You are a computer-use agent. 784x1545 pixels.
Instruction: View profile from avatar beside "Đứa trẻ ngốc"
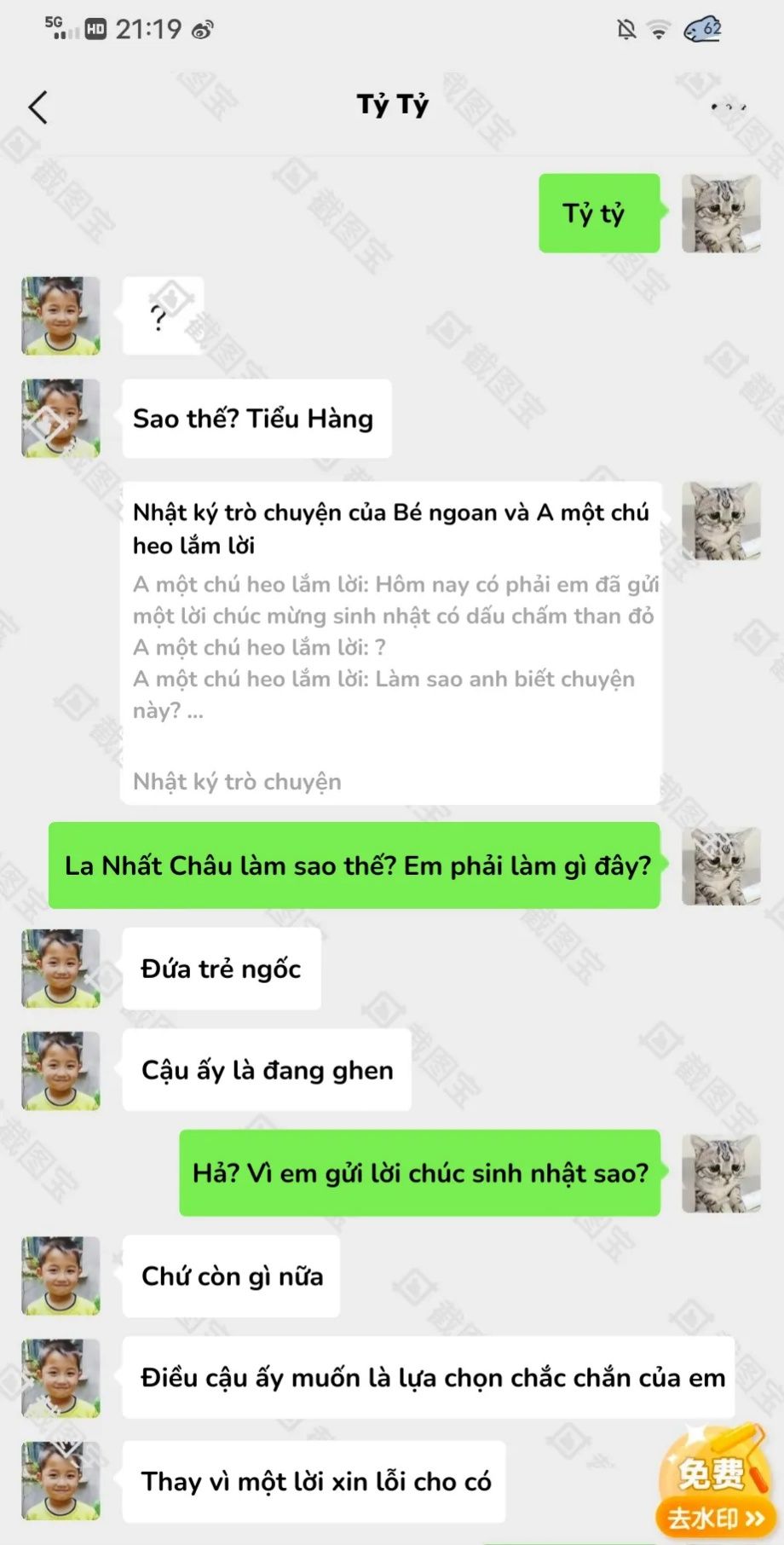click(61, 968)
